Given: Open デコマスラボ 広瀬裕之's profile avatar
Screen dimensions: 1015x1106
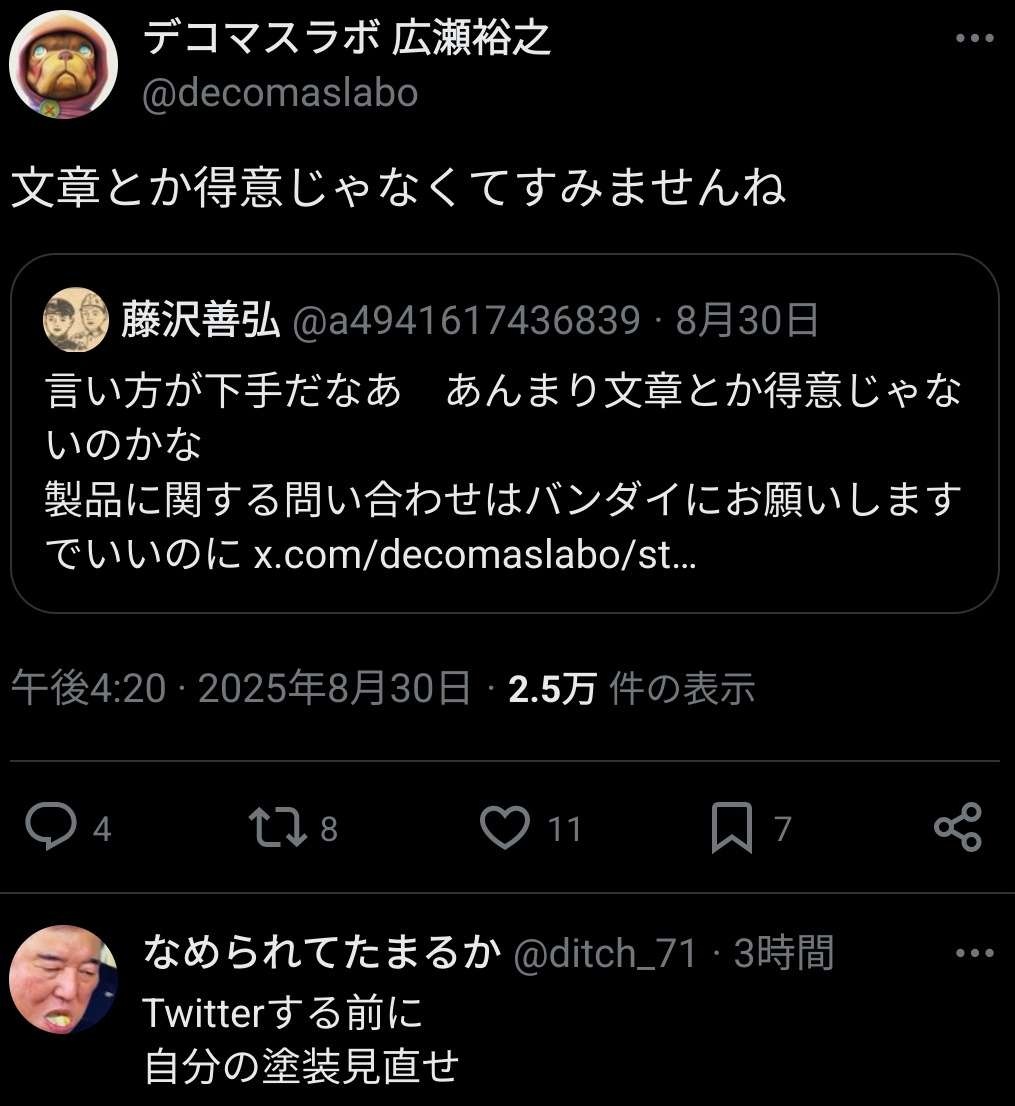Looking at the screenshot, I should [x=63, y=66].
